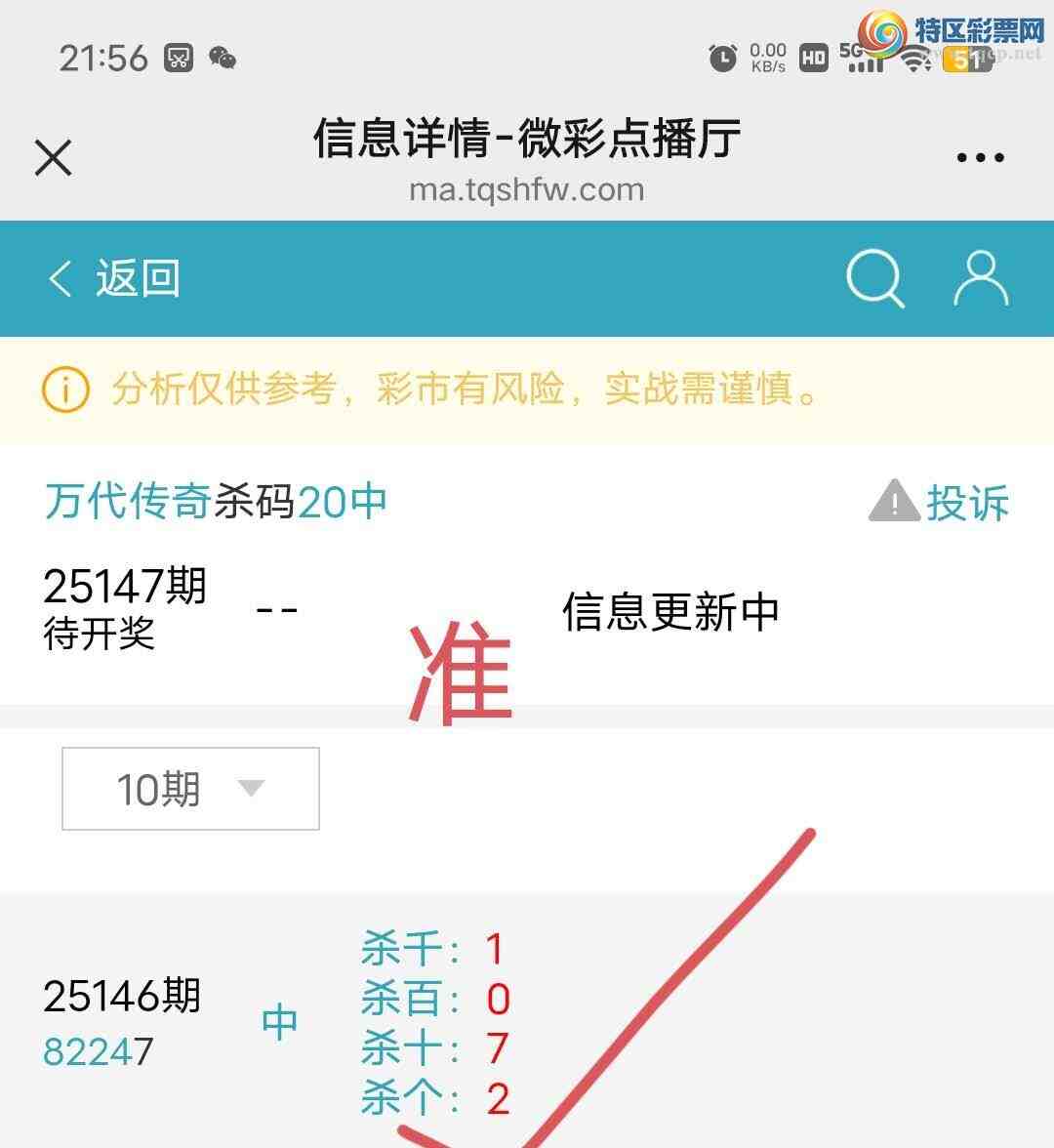Open the 10期 period selector dropdown
This screenshot has height=1148, width=1054.
pos(188,788)
